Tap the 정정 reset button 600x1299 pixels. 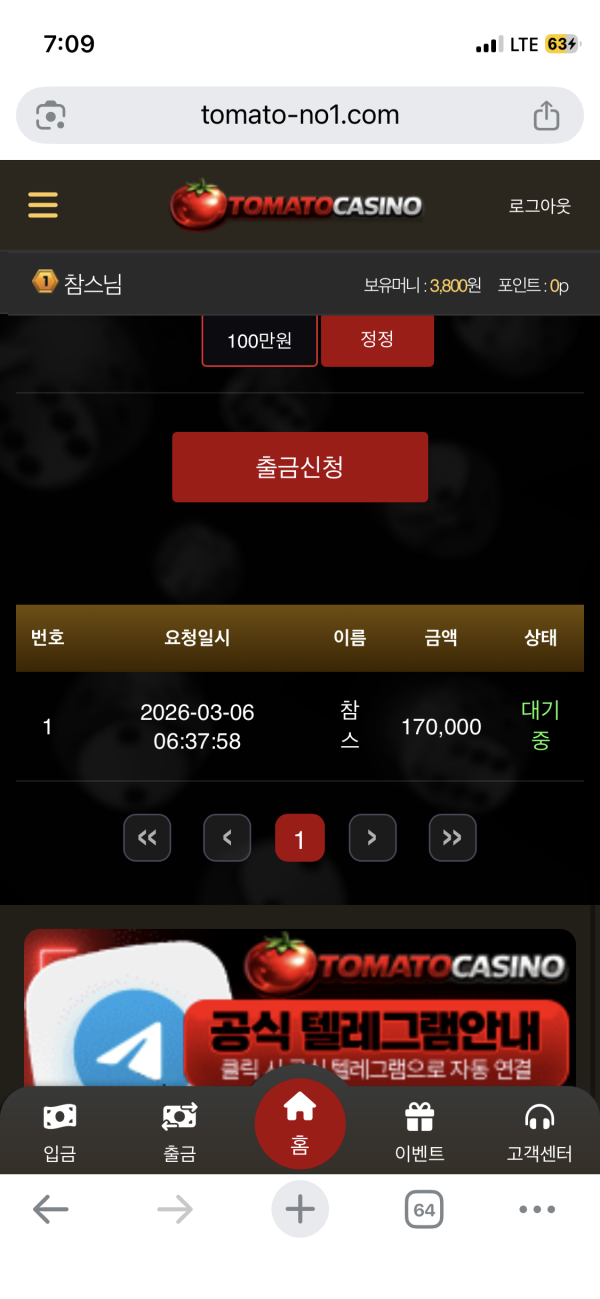[x=377, y=339]
